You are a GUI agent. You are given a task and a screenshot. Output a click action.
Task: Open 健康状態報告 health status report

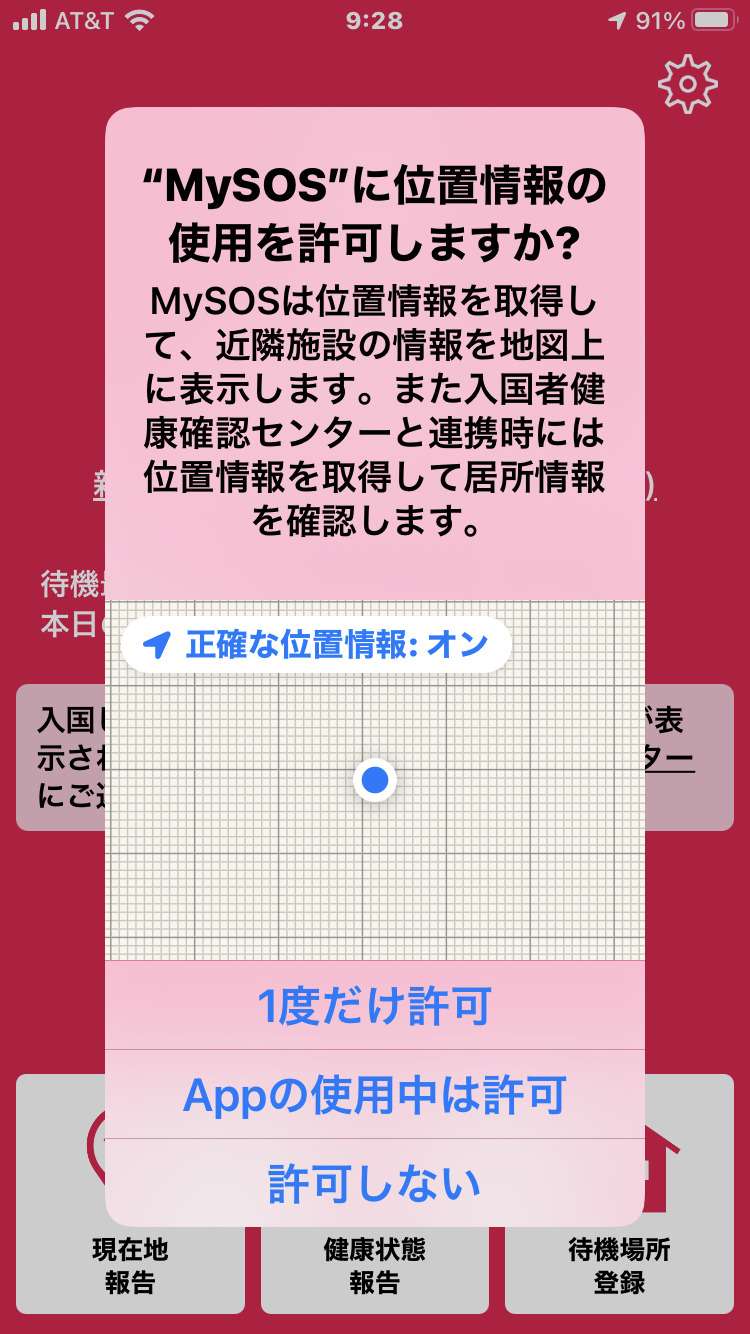pos(374,1265)
